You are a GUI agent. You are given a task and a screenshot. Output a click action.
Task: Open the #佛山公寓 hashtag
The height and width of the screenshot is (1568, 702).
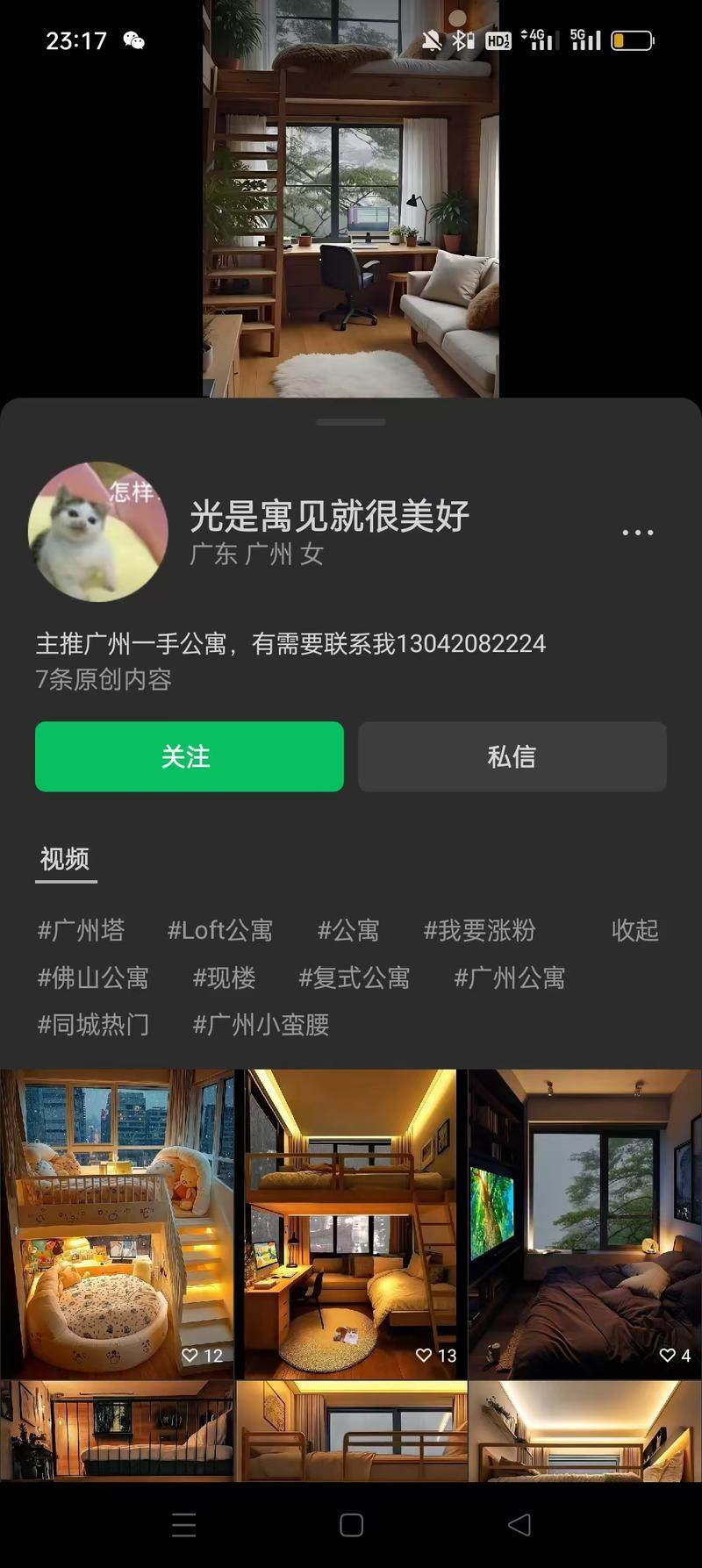point(93,977)
